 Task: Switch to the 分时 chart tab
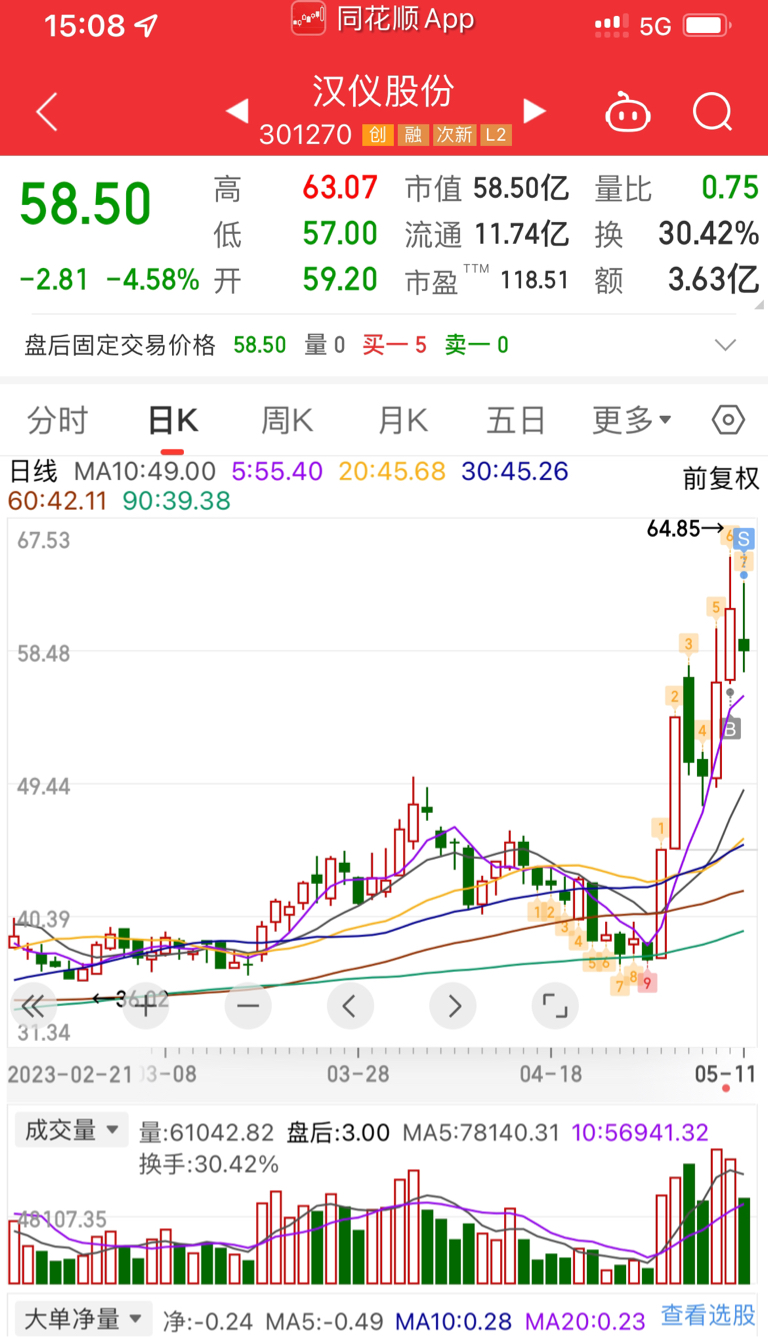coord(58,420)
